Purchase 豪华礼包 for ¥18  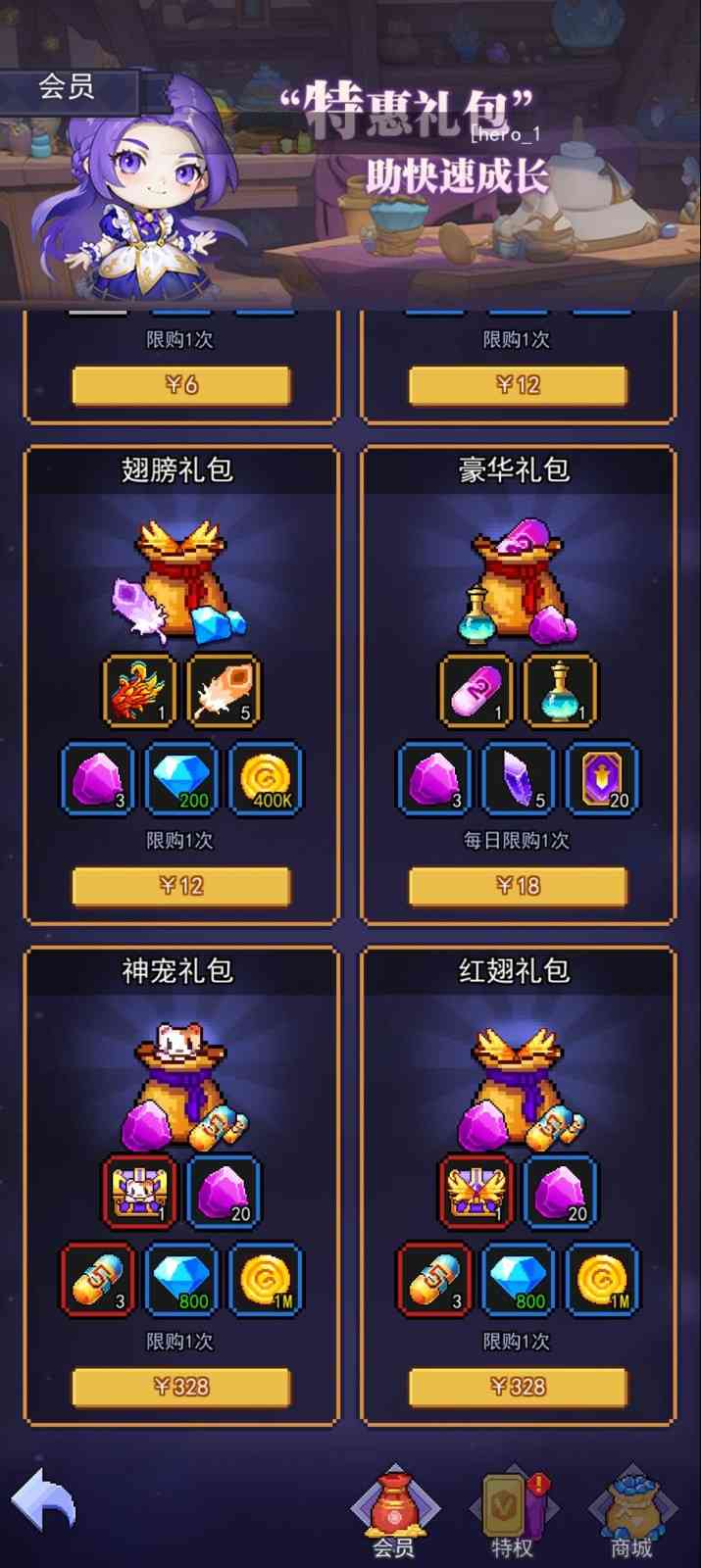click(x=517, y=886)
